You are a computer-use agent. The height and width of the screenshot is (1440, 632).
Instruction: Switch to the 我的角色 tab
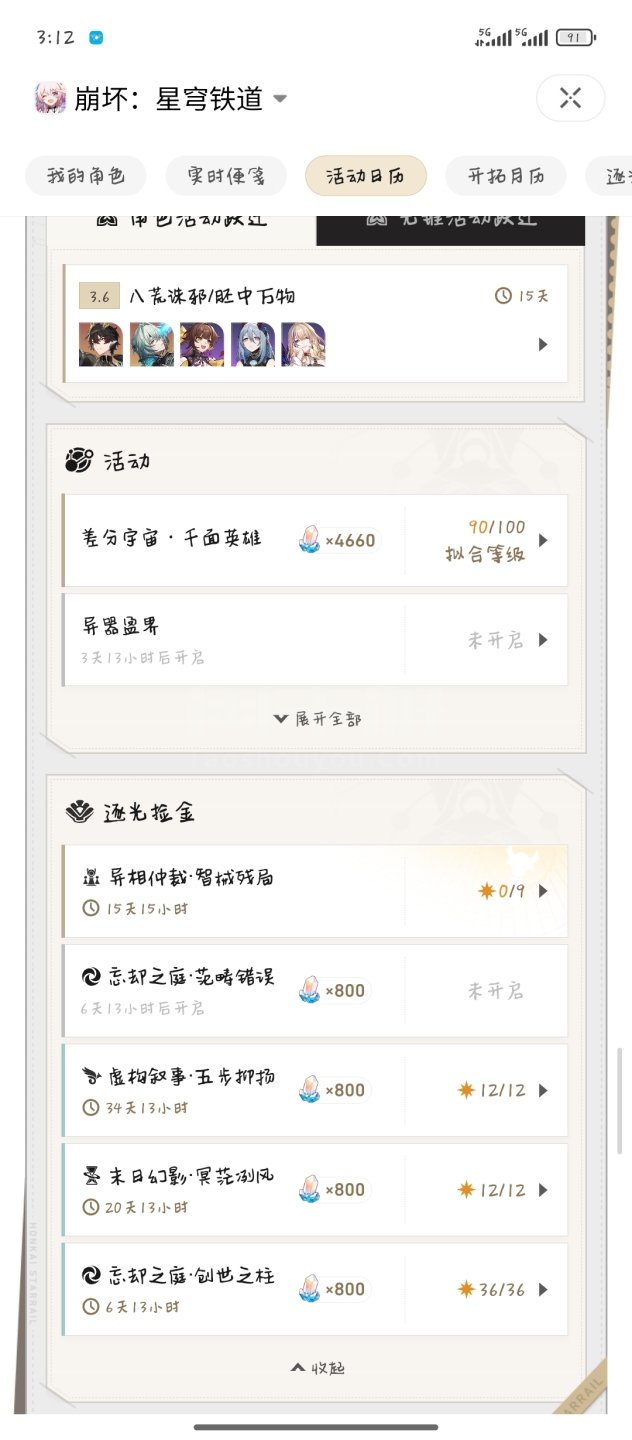coord(86,176)
